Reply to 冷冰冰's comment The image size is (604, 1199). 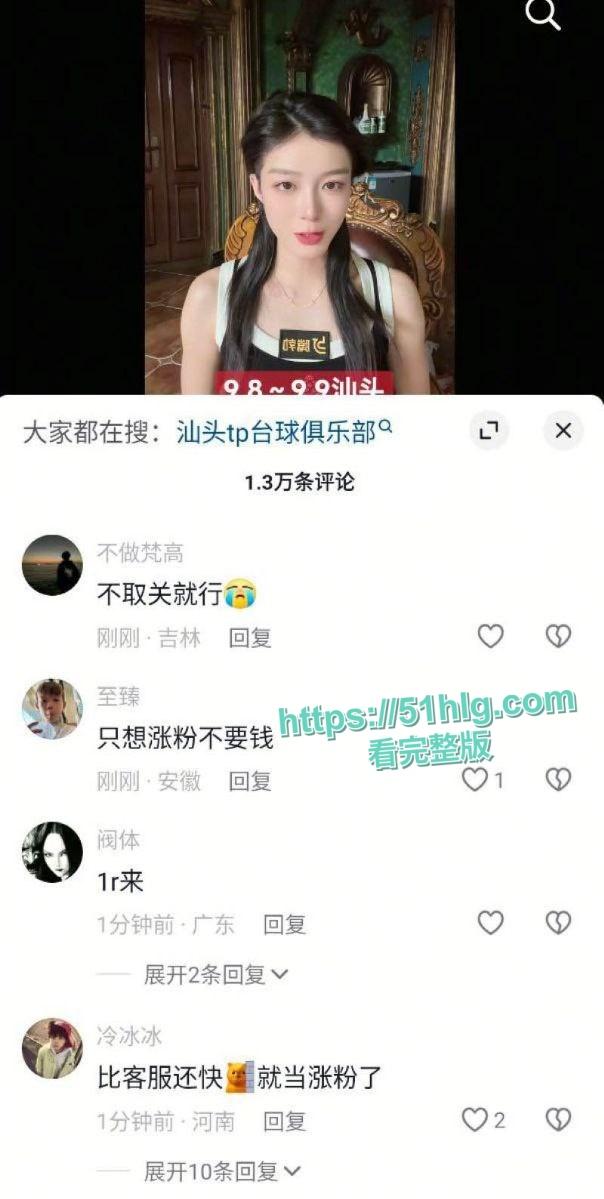coord(284,1121)
